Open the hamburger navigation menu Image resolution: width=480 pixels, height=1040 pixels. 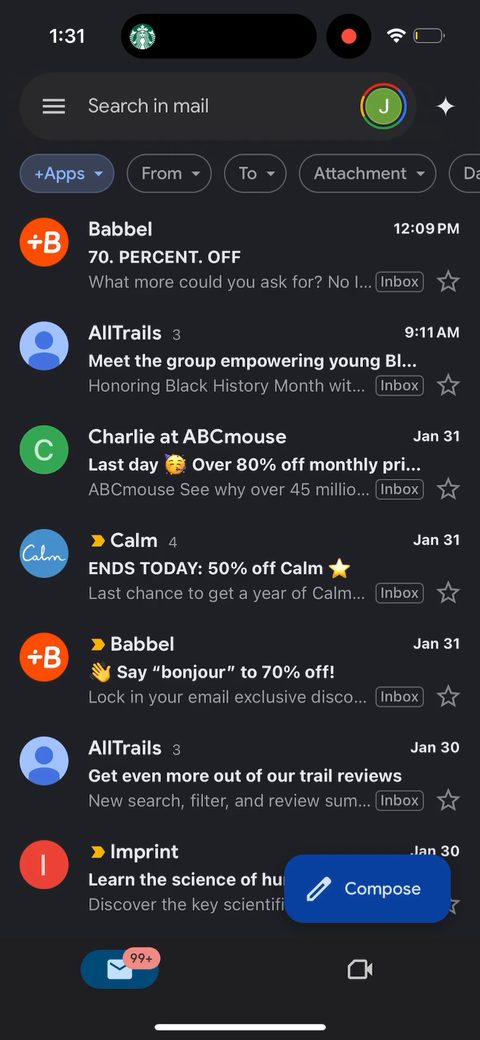coord(54,106)
